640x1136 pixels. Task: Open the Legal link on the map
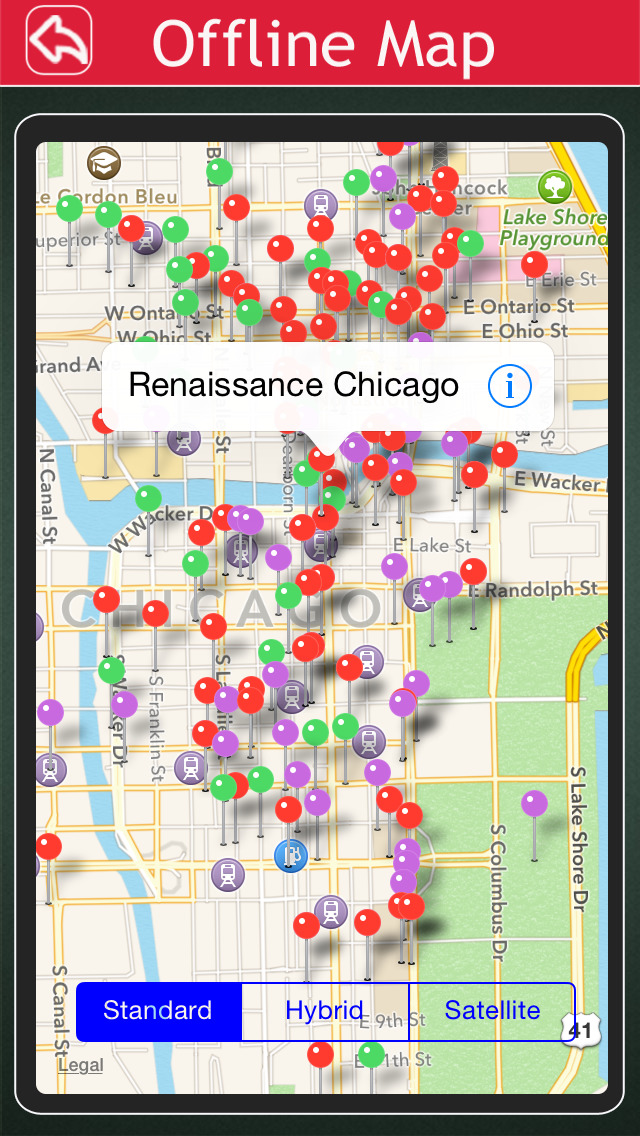[x=80, y=1065]
